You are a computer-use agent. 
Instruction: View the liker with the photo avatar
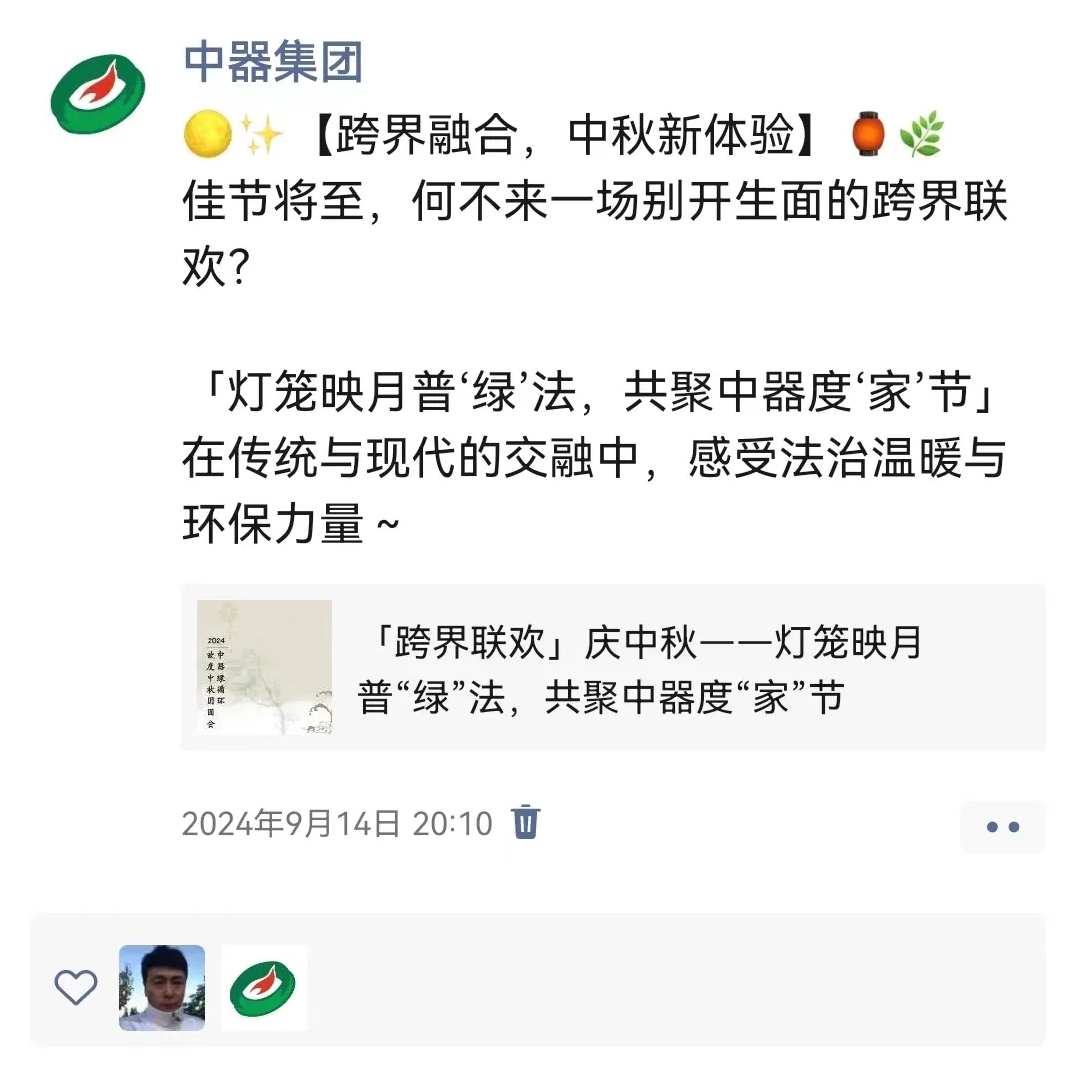coord(162,987)
